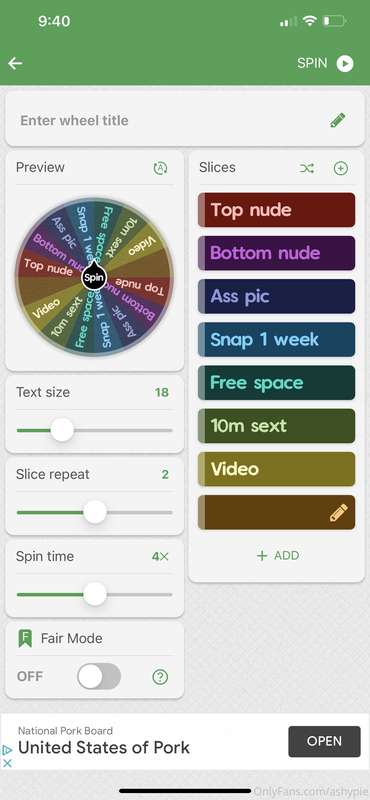Set a point on the Slice repeat slider
This screenshot has height=800, width=370.
(94, 512)
